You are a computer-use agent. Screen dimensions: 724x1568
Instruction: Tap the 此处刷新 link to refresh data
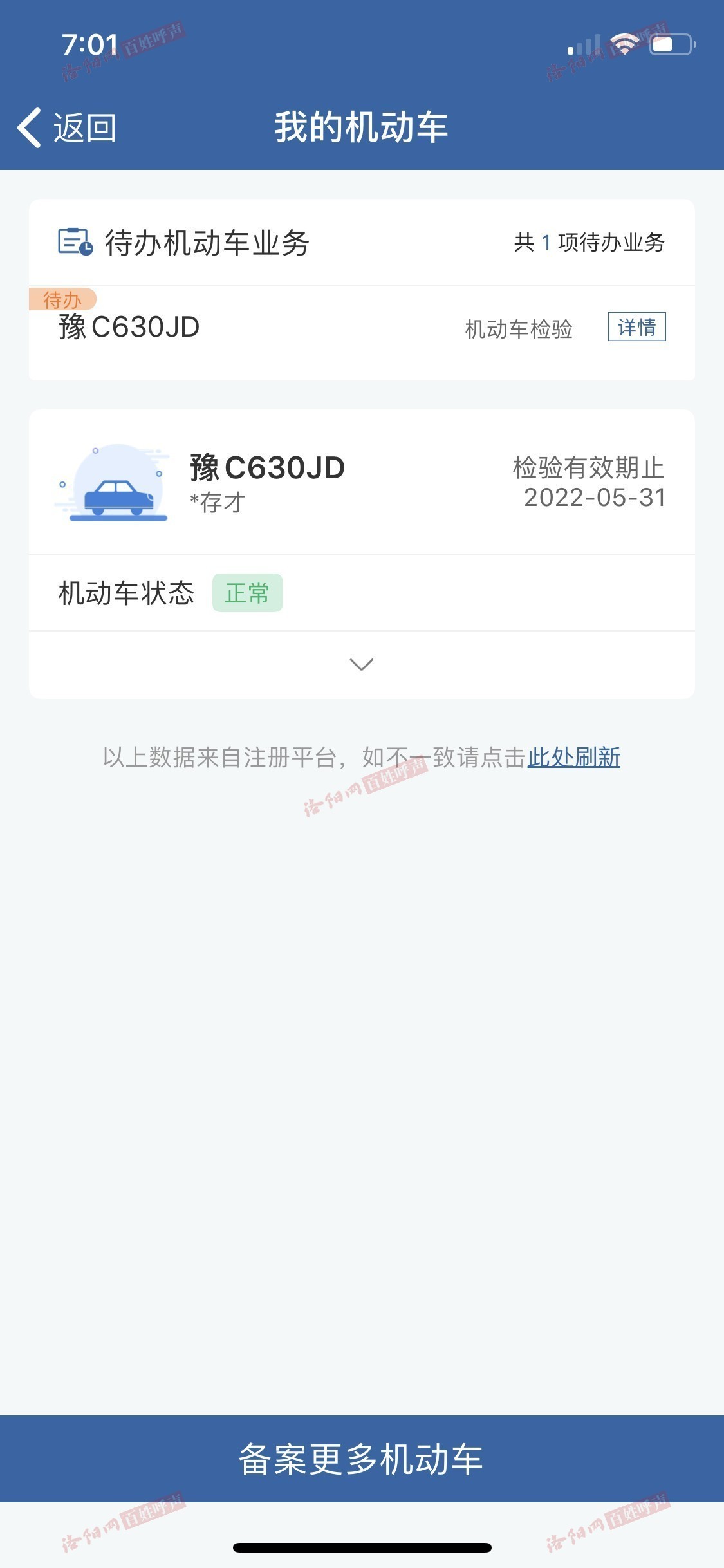click(x=573, y=758)
